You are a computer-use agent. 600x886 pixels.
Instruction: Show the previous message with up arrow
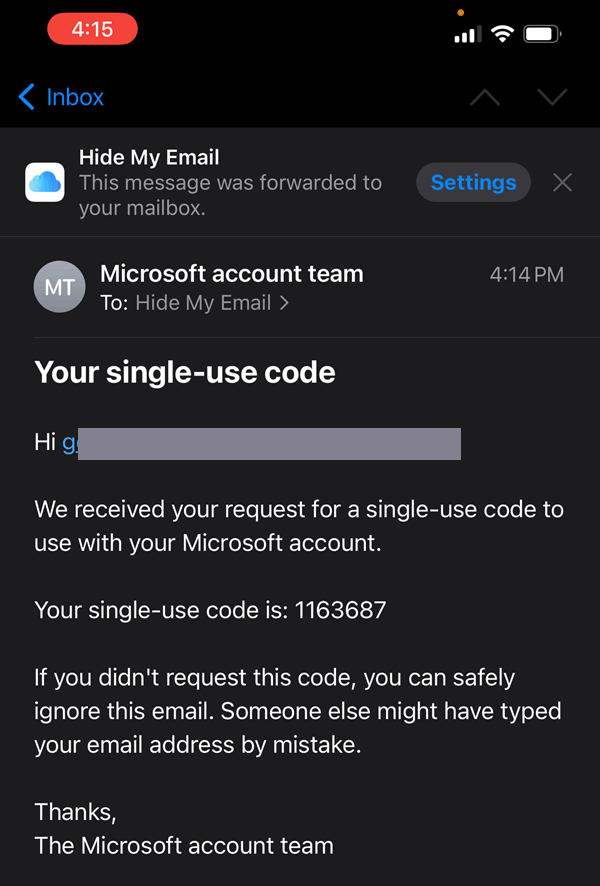[485, 97]
